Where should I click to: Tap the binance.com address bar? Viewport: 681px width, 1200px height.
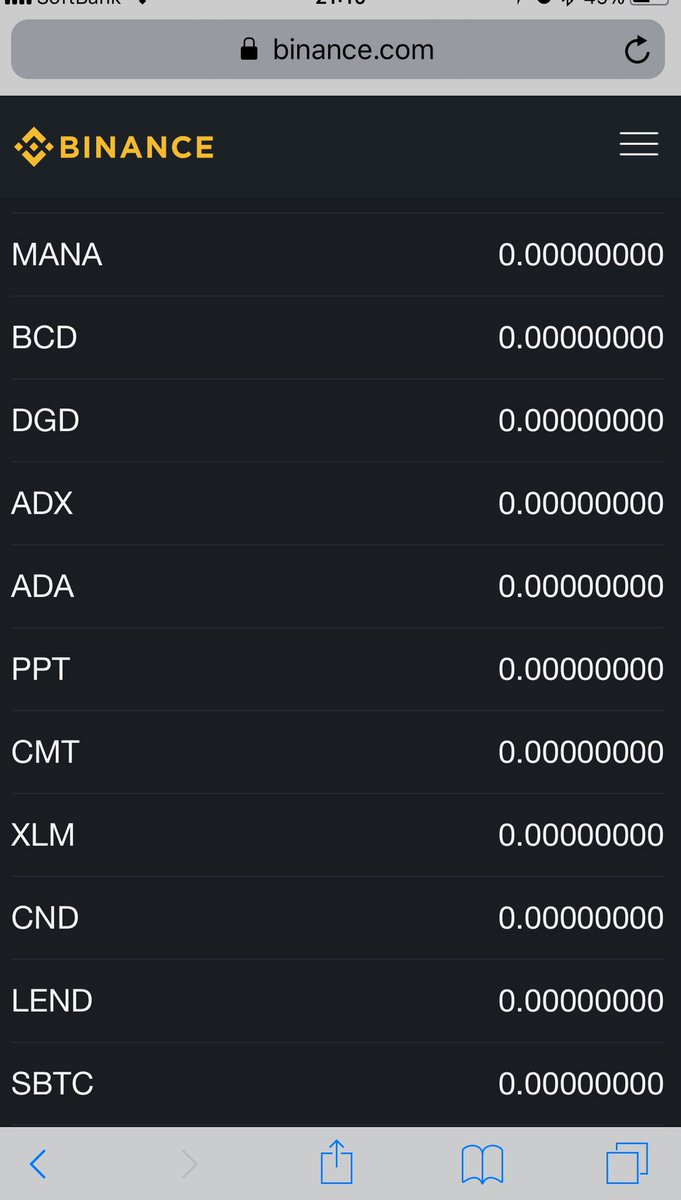click(x=338, y=49)
